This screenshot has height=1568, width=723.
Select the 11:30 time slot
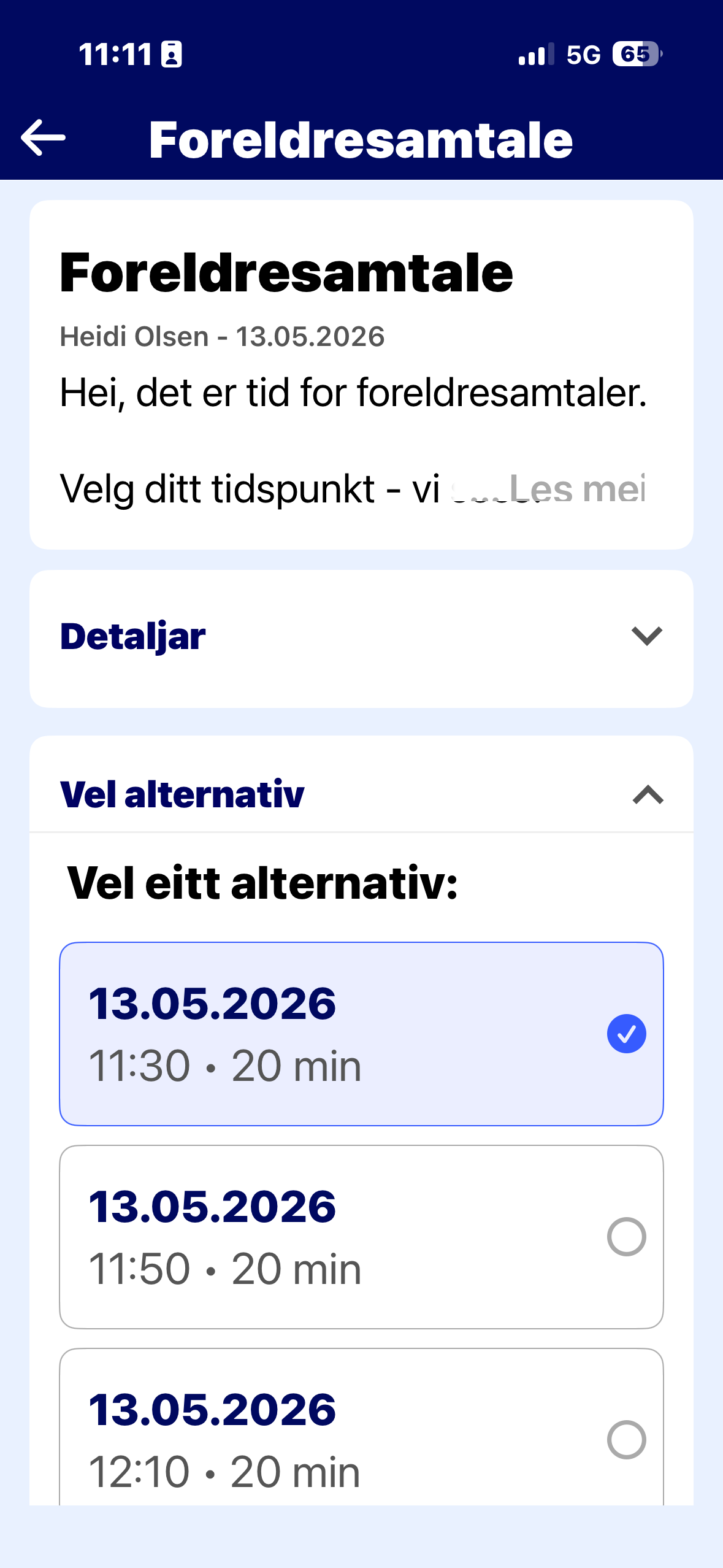[x=361, y=1034]
